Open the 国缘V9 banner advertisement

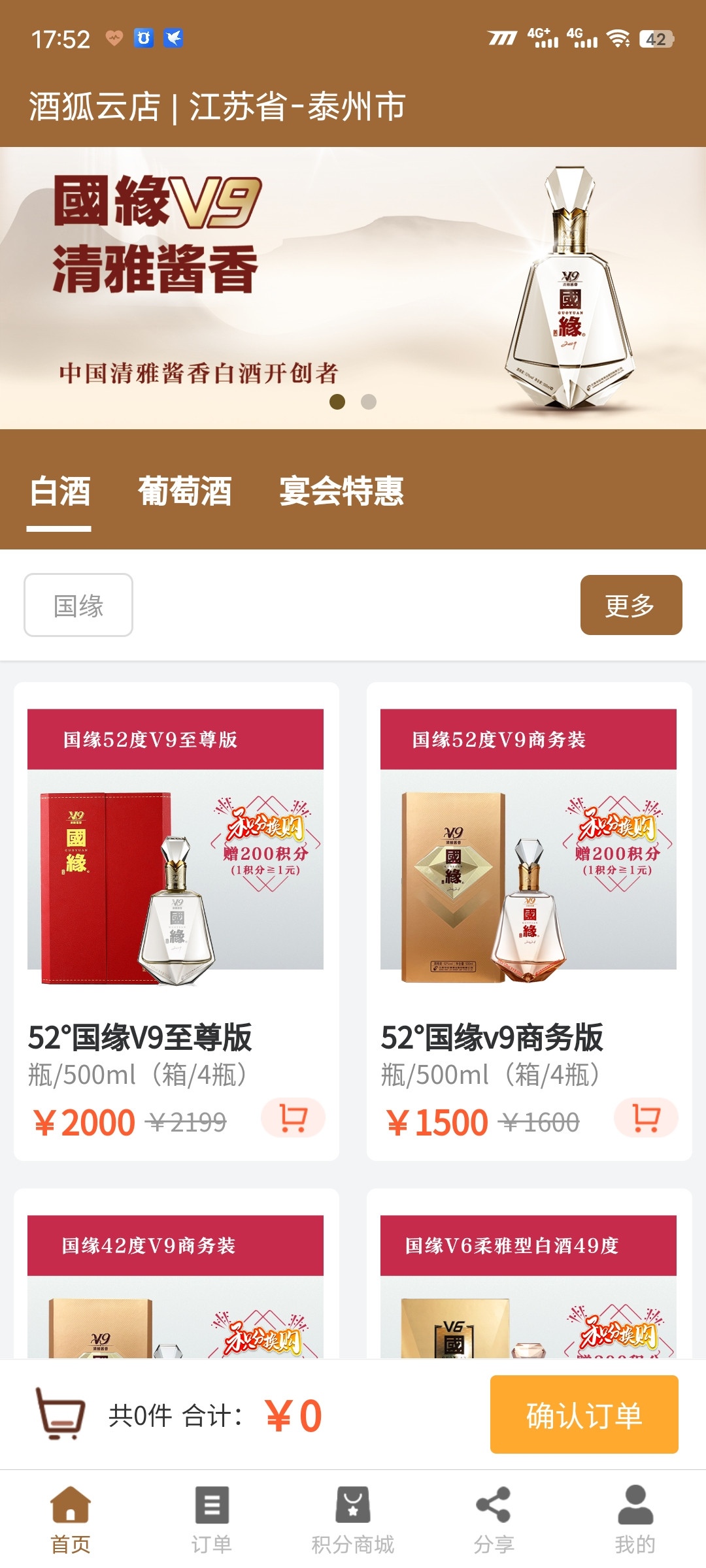(x=353, y=287)
